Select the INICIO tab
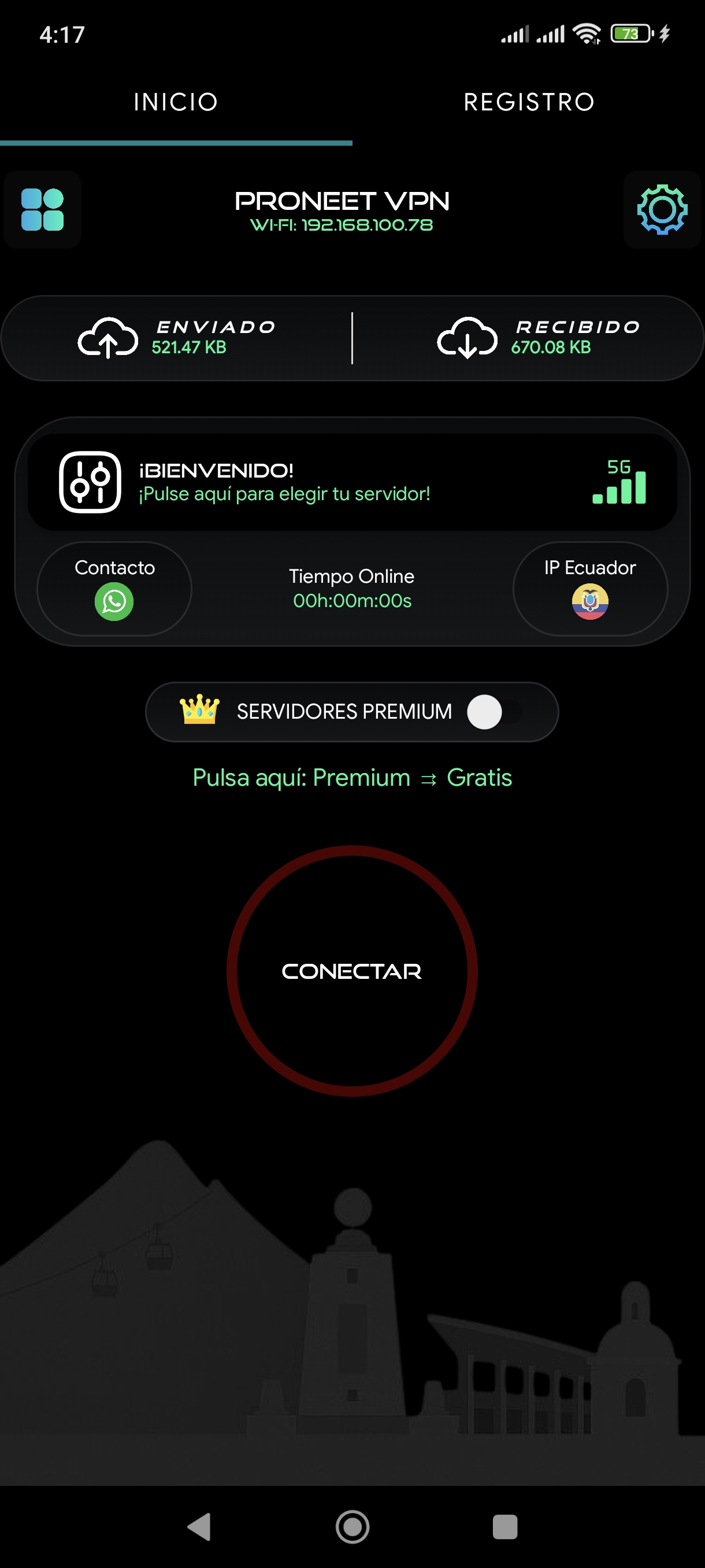The image size is (705, 1568). pyautogui.click(x=176, y=102)
